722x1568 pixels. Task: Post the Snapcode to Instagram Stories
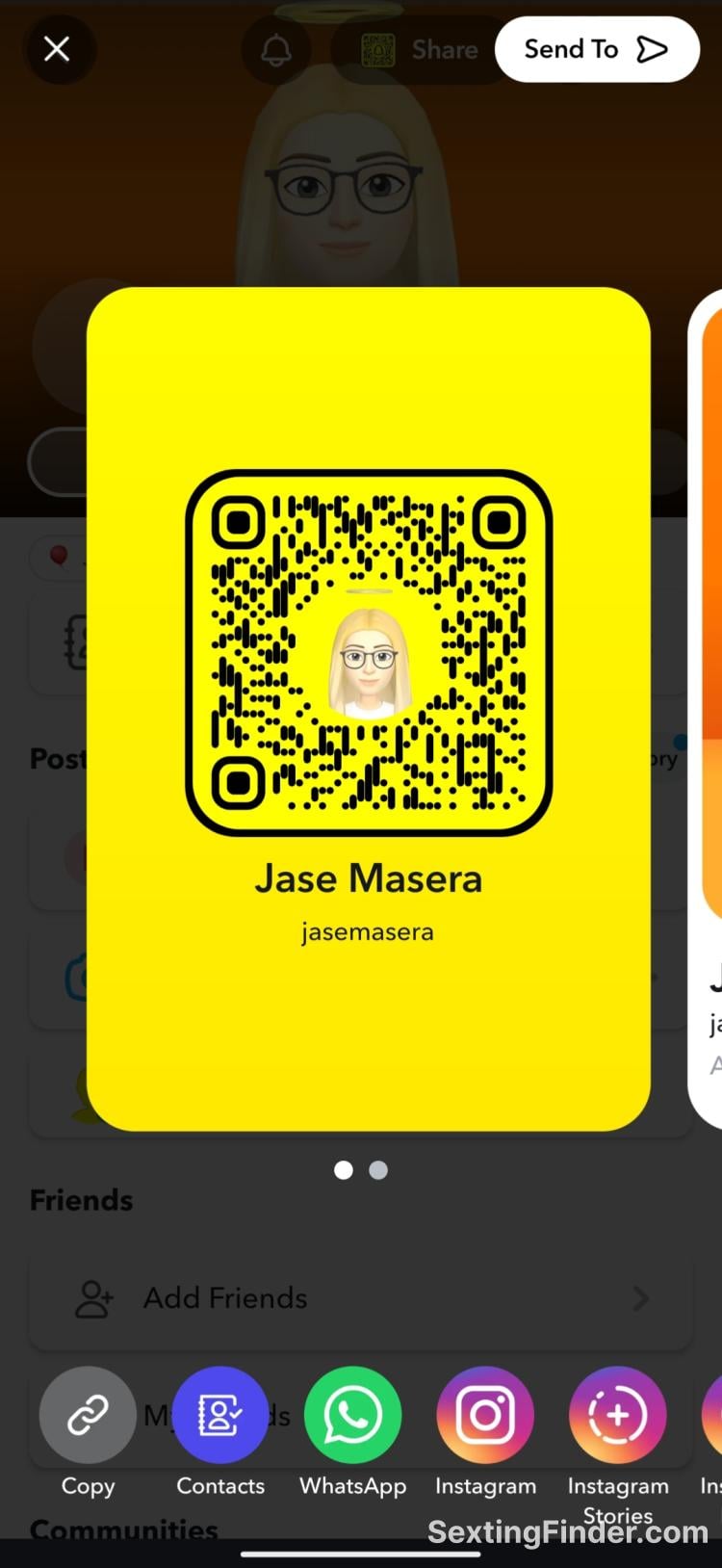617,1415
